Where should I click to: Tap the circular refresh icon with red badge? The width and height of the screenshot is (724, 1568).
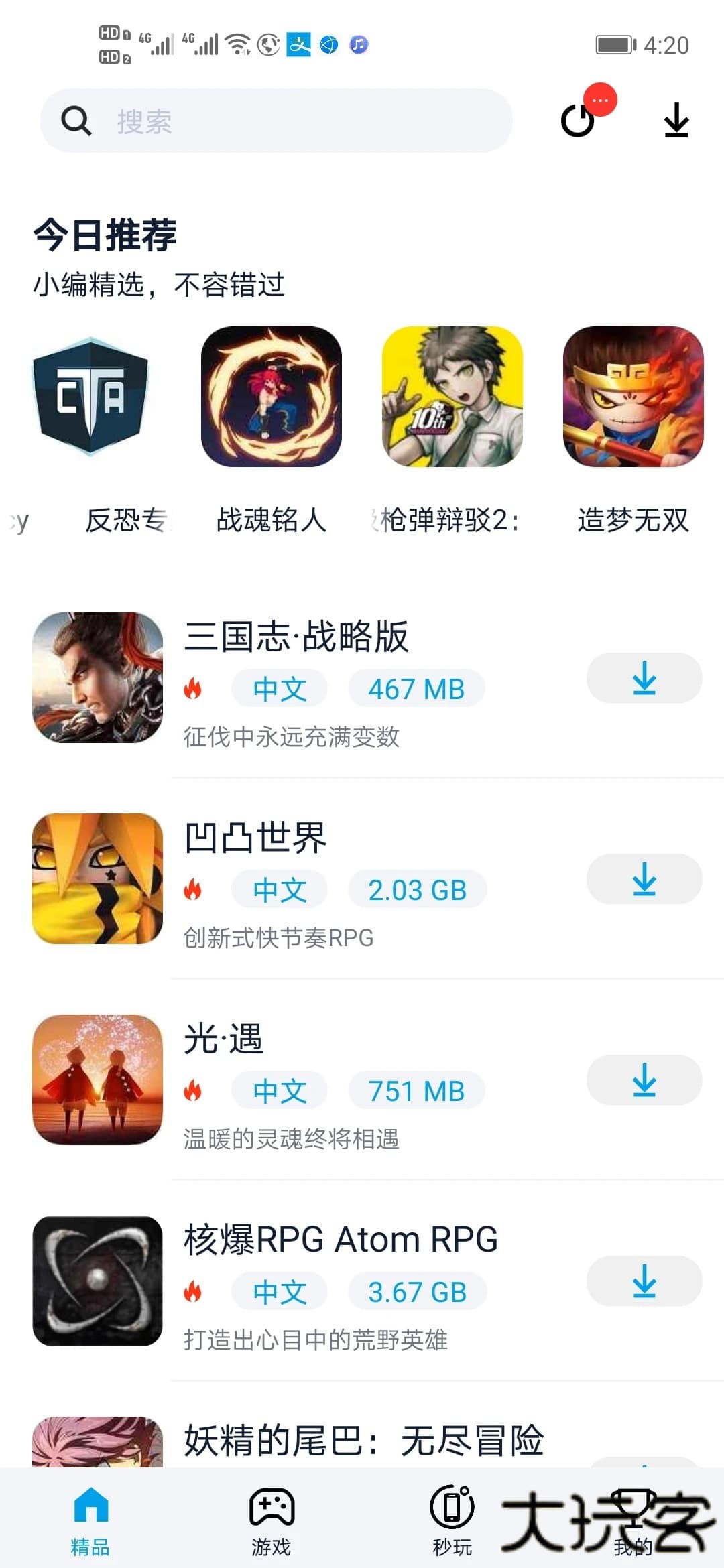(x=578, y=122)
